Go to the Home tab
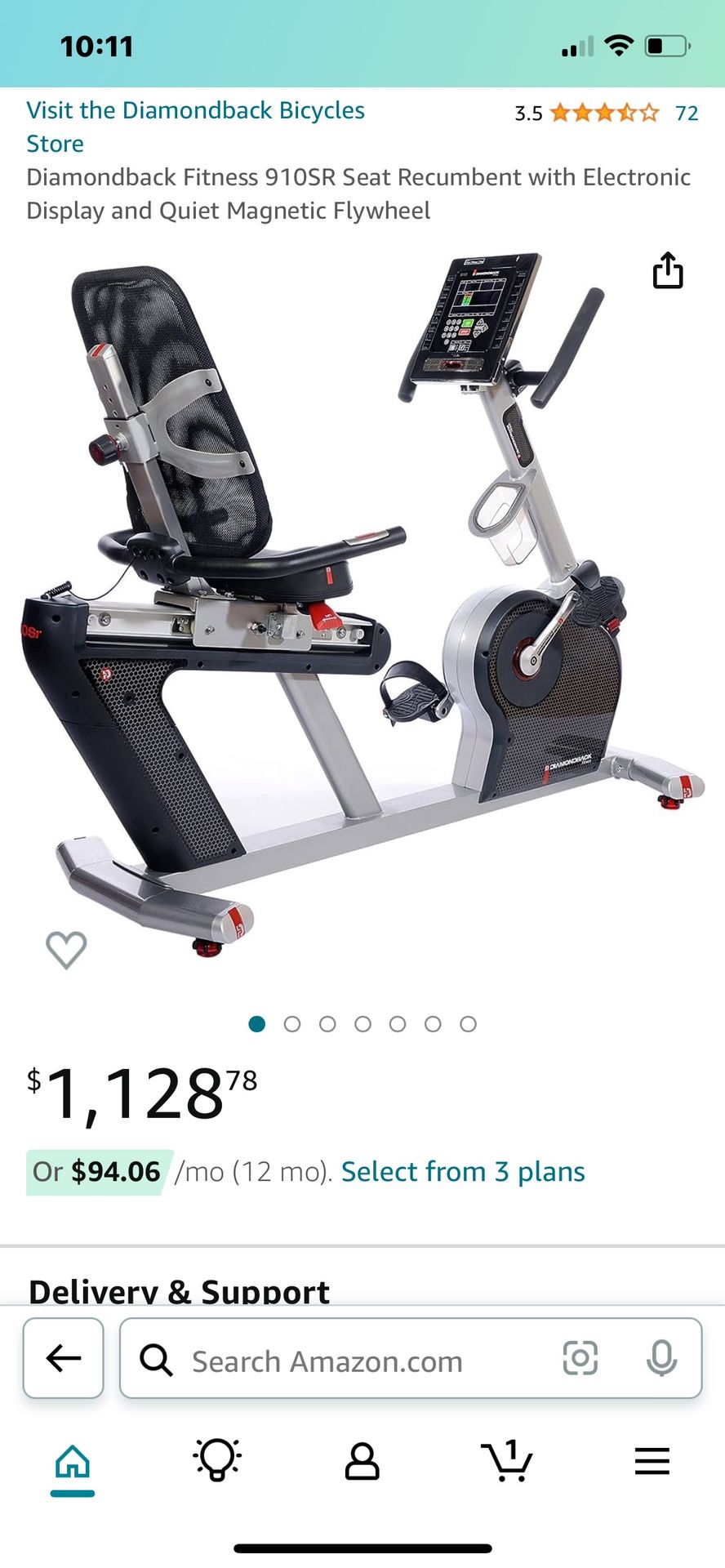 tap(73, 1463)
